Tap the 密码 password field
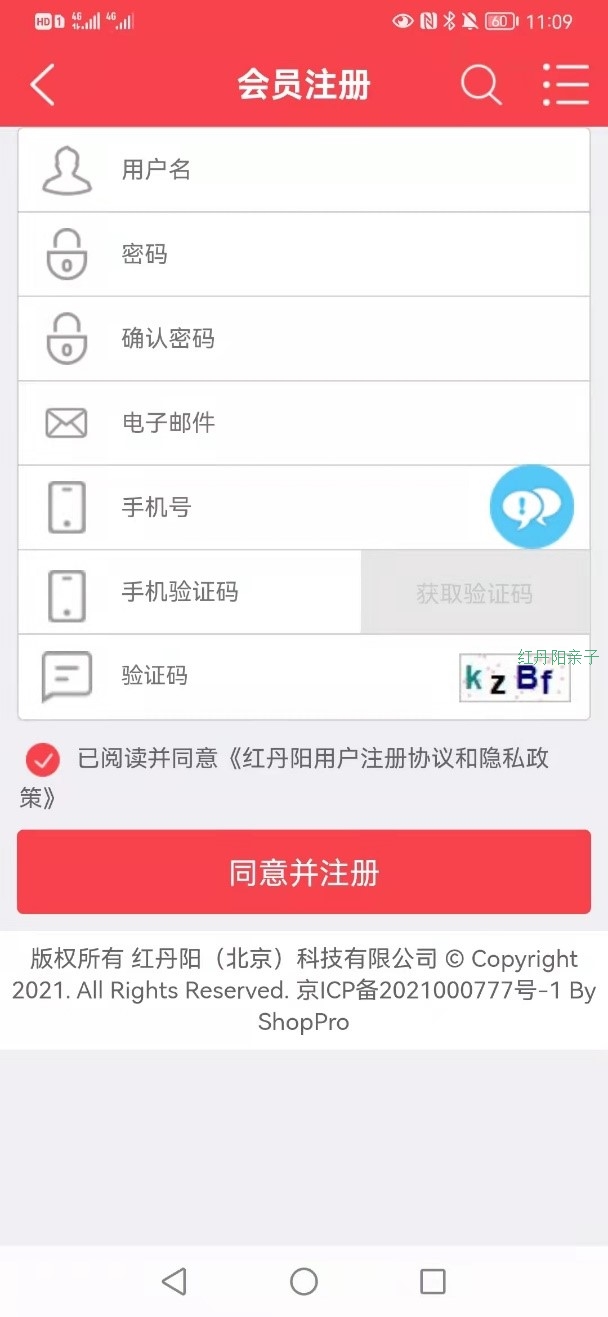 [x=304, y=255]
